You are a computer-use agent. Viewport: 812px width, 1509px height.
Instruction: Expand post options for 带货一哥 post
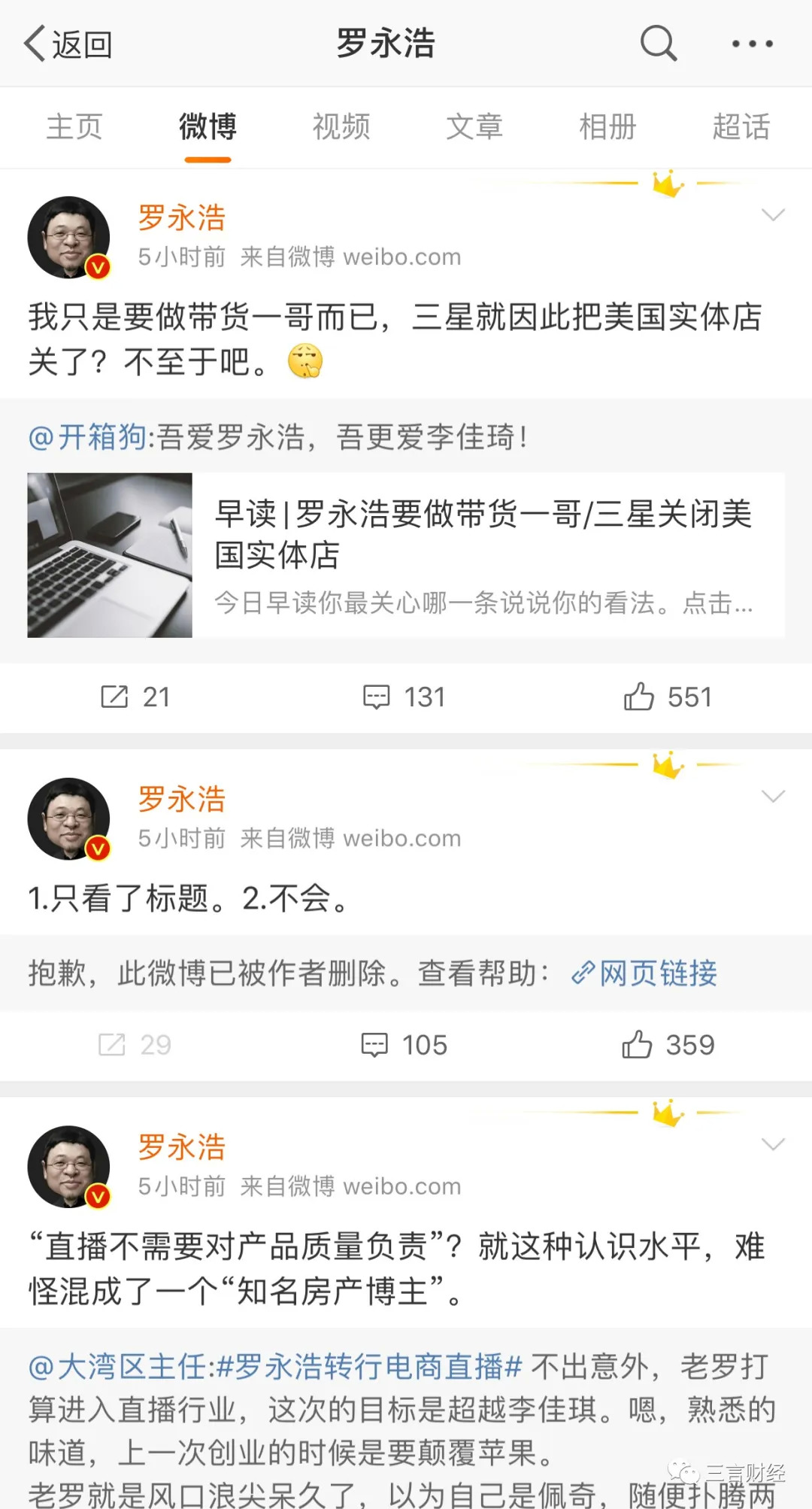tap(773, 215)
